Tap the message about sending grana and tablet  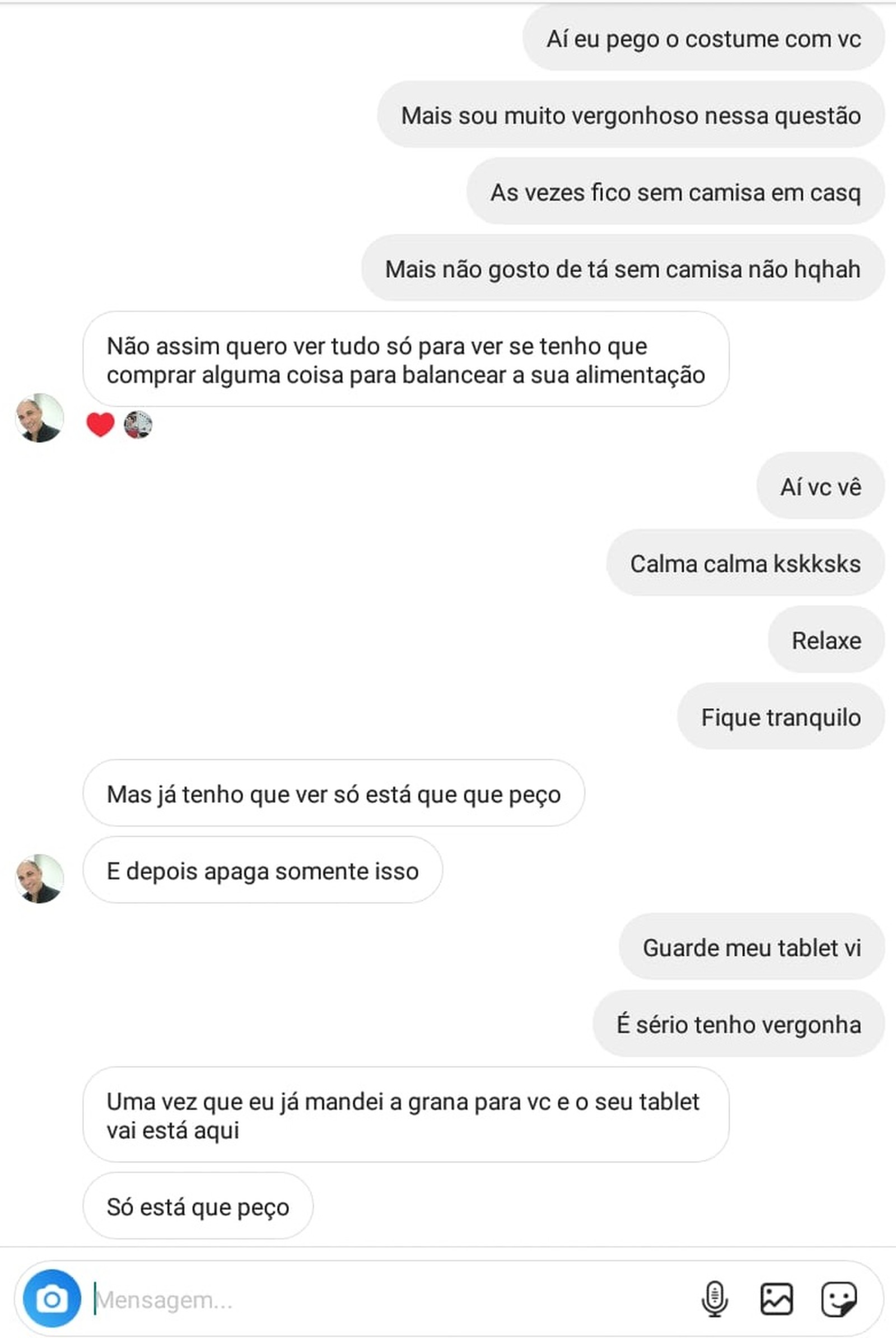pyautogui.click(x=405, y=1115)
